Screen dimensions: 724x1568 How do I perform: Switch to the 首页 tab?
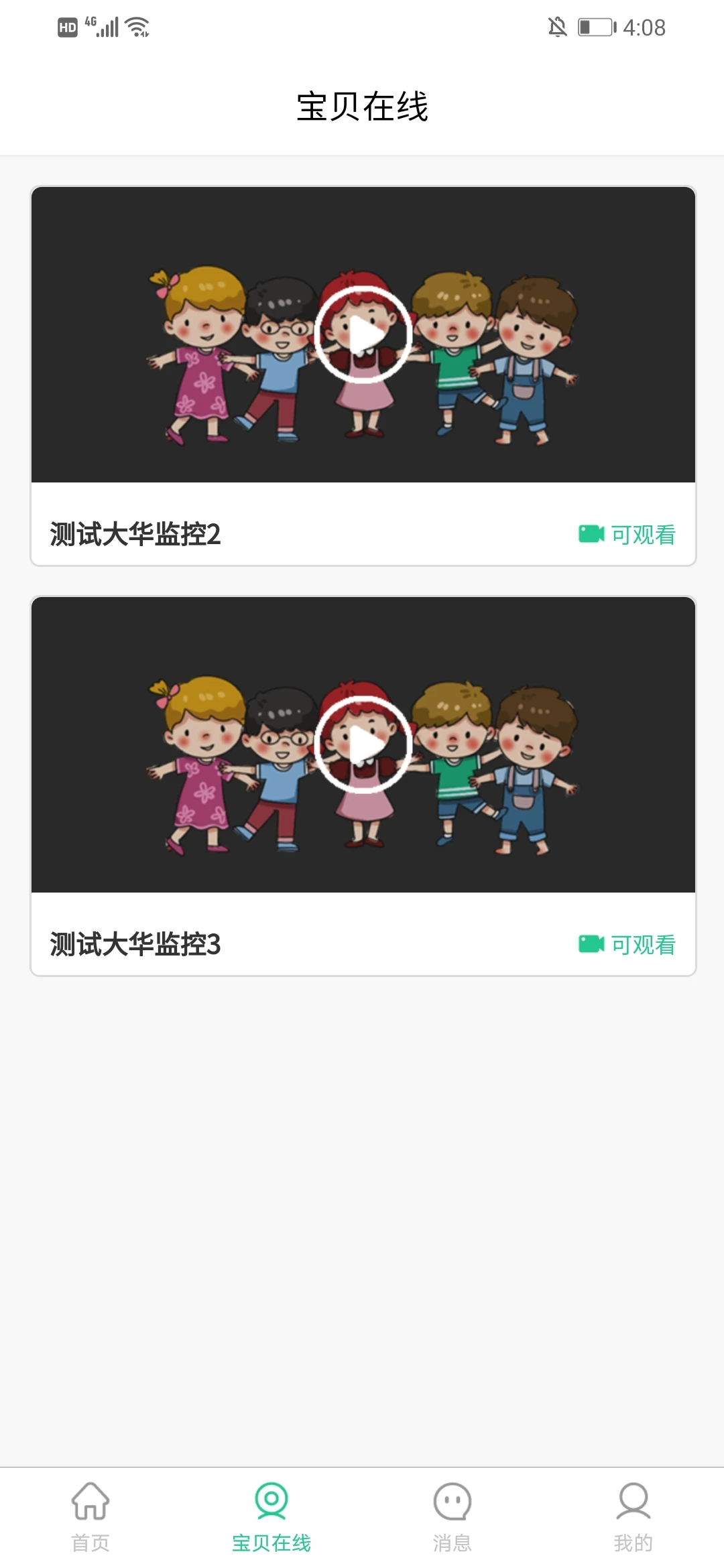(90, 1516)
